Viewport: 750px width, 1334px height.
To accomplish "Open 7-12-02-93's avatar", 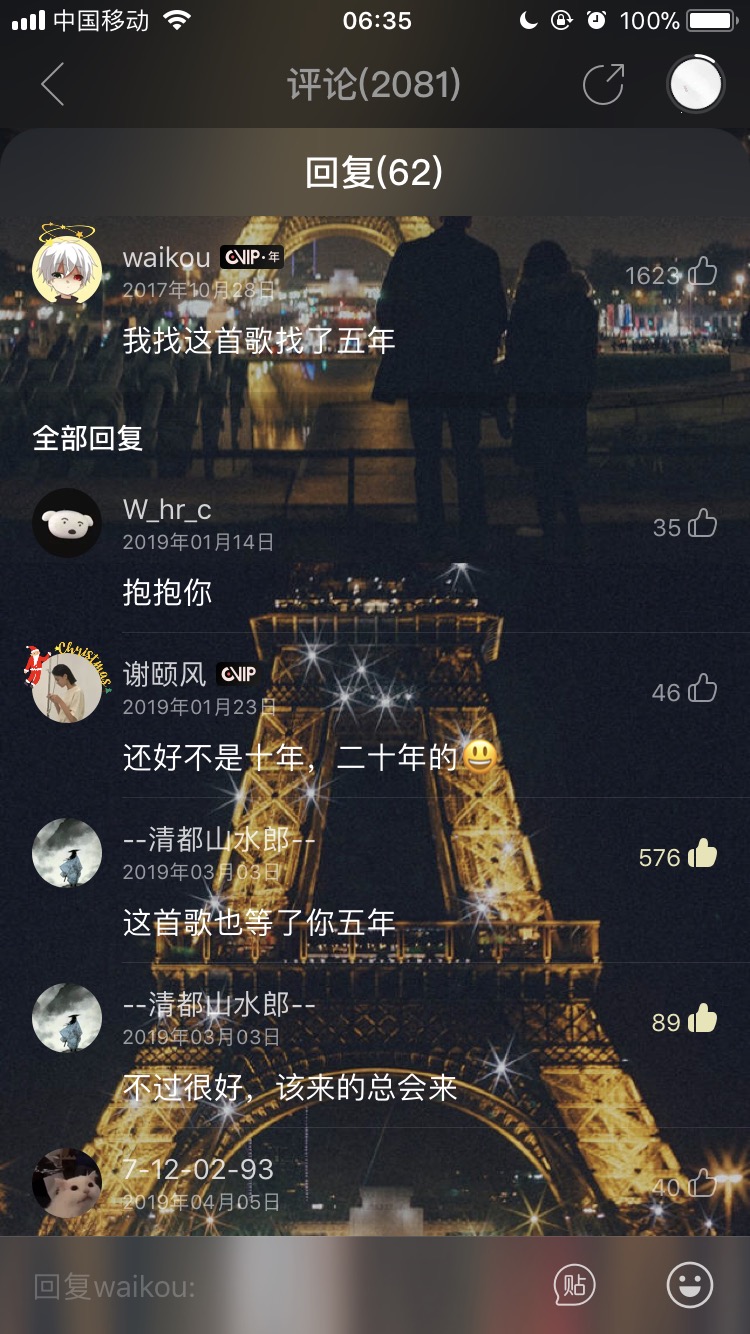I will pyautogui.click(x=67, y=1183).
